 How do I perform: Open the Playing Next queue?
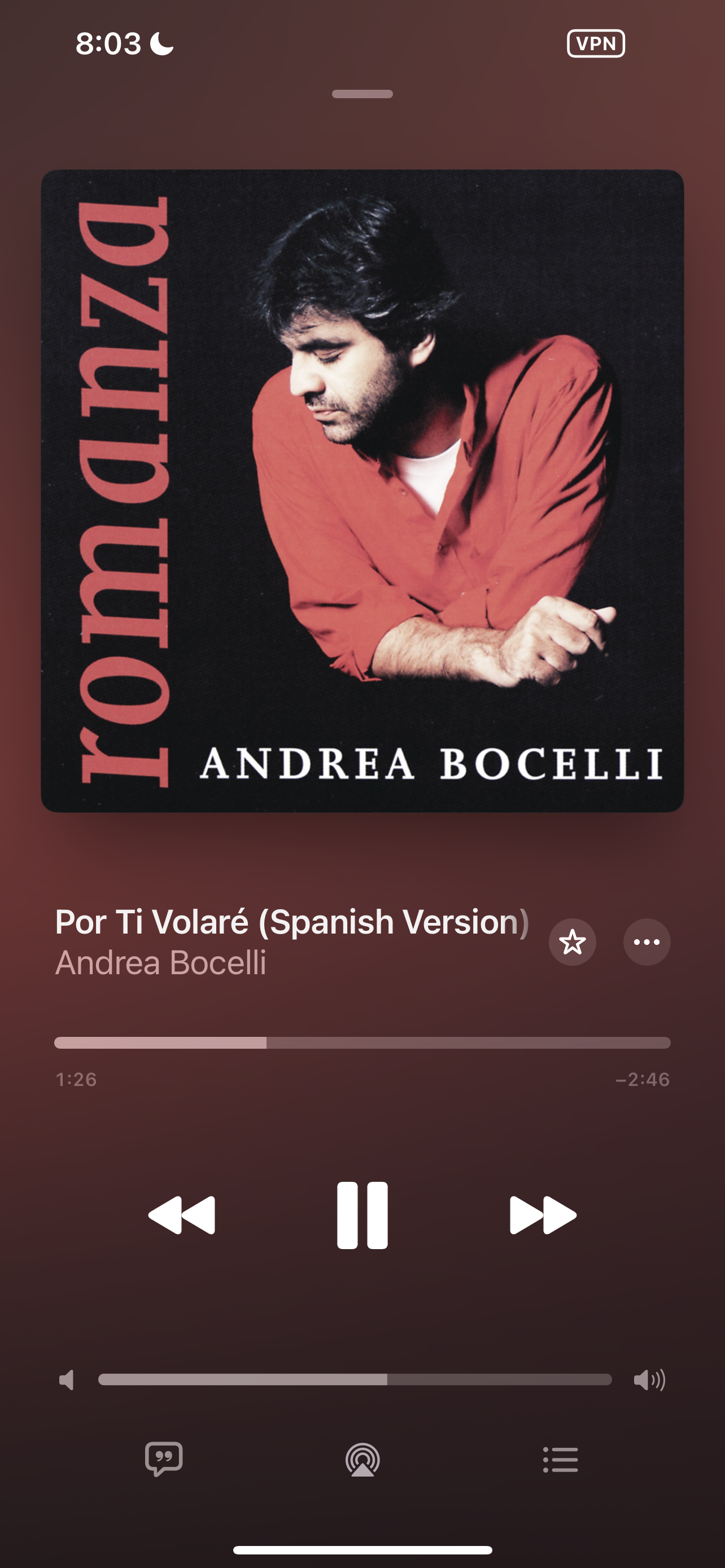click(561, 1459)
